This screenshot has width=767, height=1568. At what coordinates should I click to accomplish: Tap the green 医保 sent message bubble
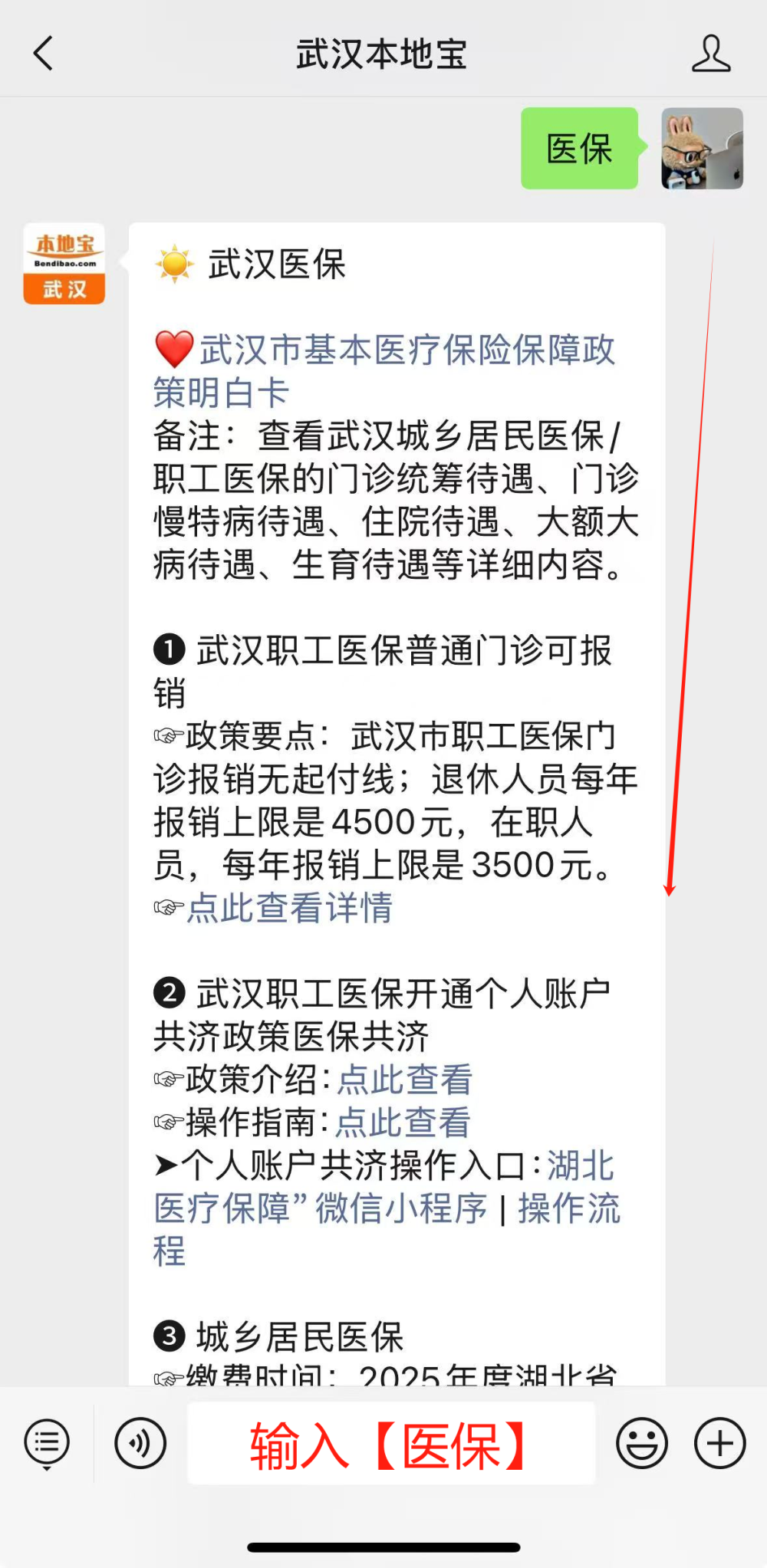pyautogui.click(x=579, y=149)
